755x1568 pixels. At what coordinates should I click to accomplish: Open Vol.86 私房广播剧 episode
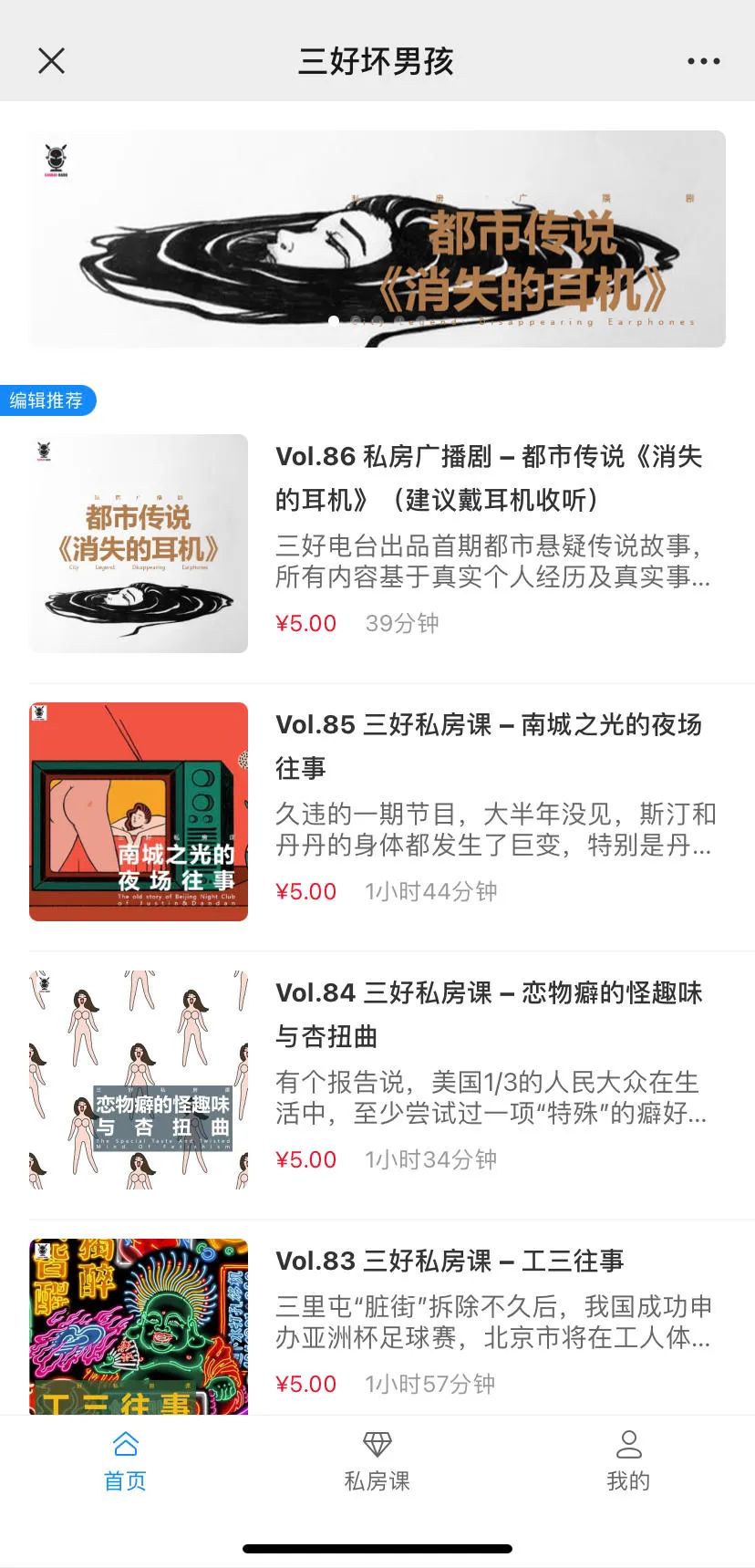[377, 545]
